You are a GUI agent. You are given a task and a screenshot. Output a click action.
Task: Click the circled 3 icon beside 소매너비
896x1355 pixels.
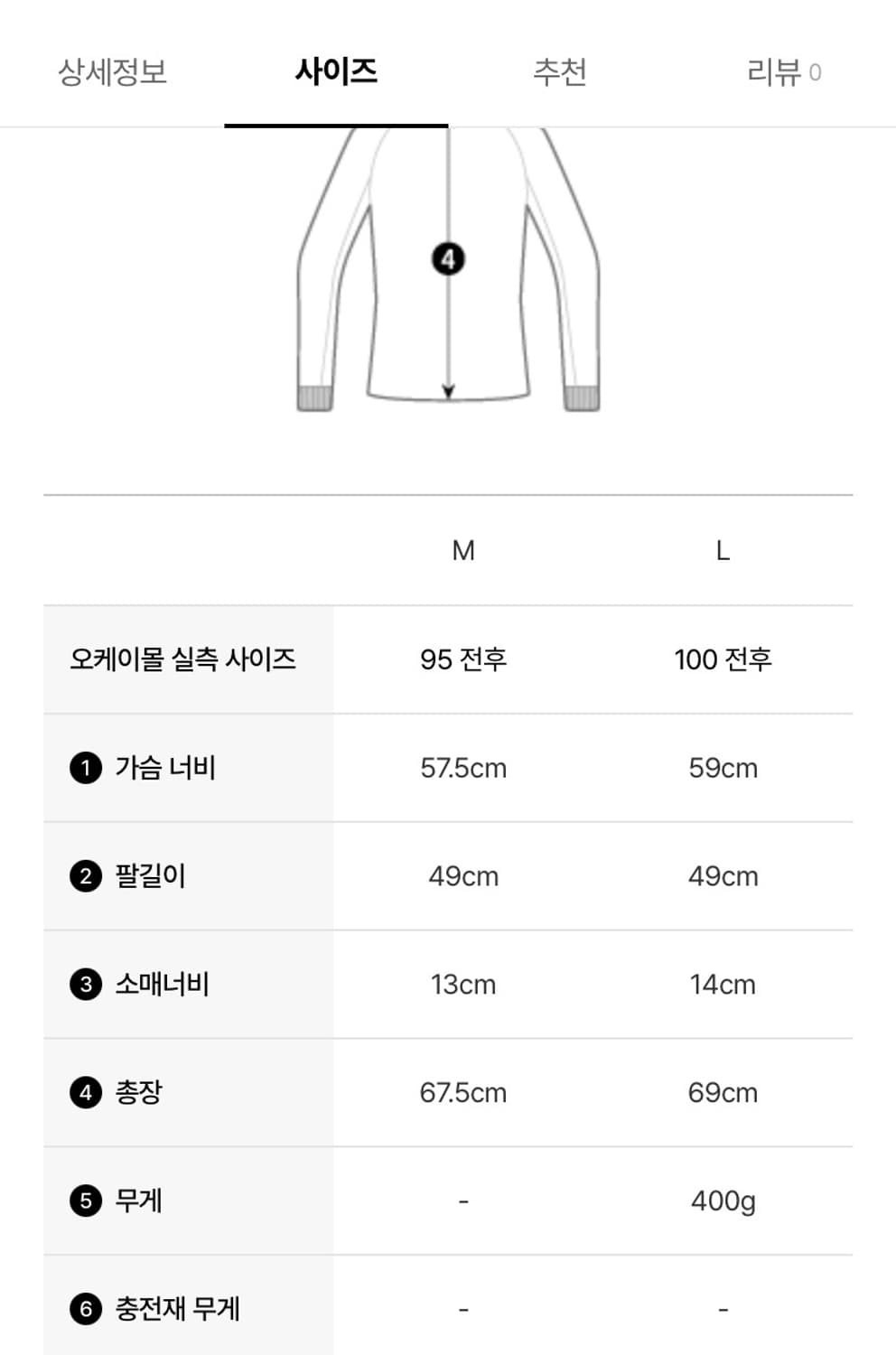pyautogui.click(x=84, y=985)
